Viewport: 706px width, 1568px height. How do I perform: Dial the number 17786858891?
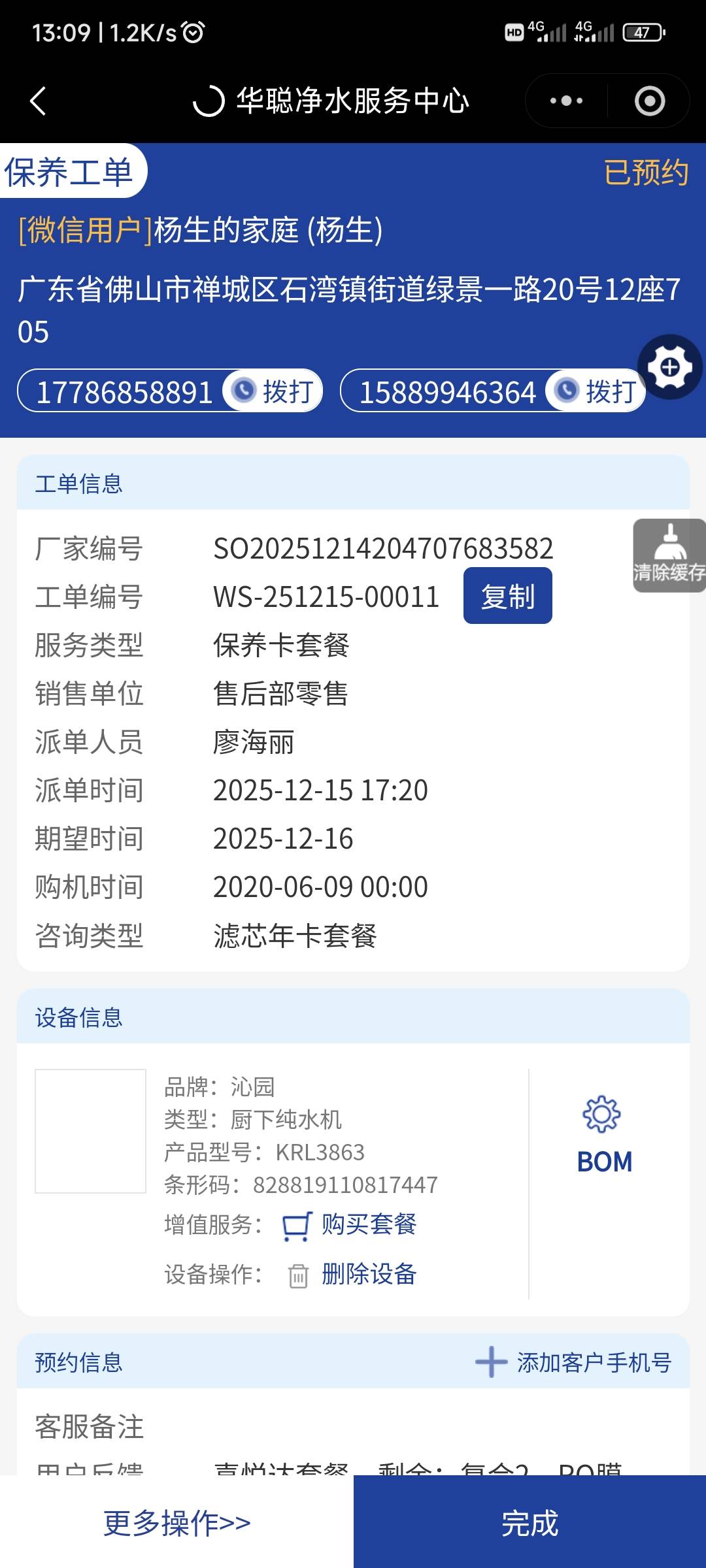point(273,391)
